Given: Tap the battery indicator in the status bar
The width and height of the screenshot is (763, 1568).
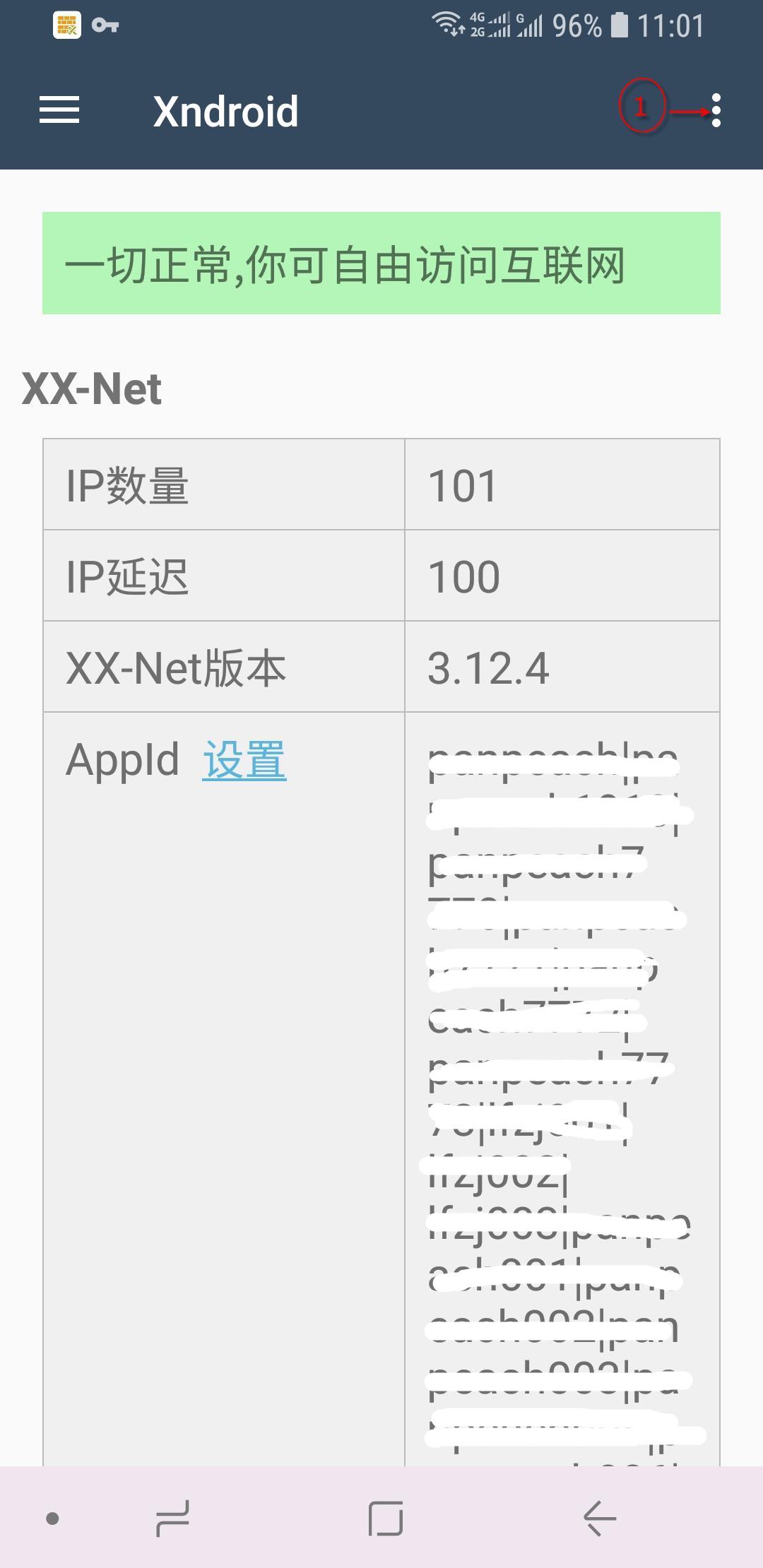Looking at the screenshot, I should [621, 23].
